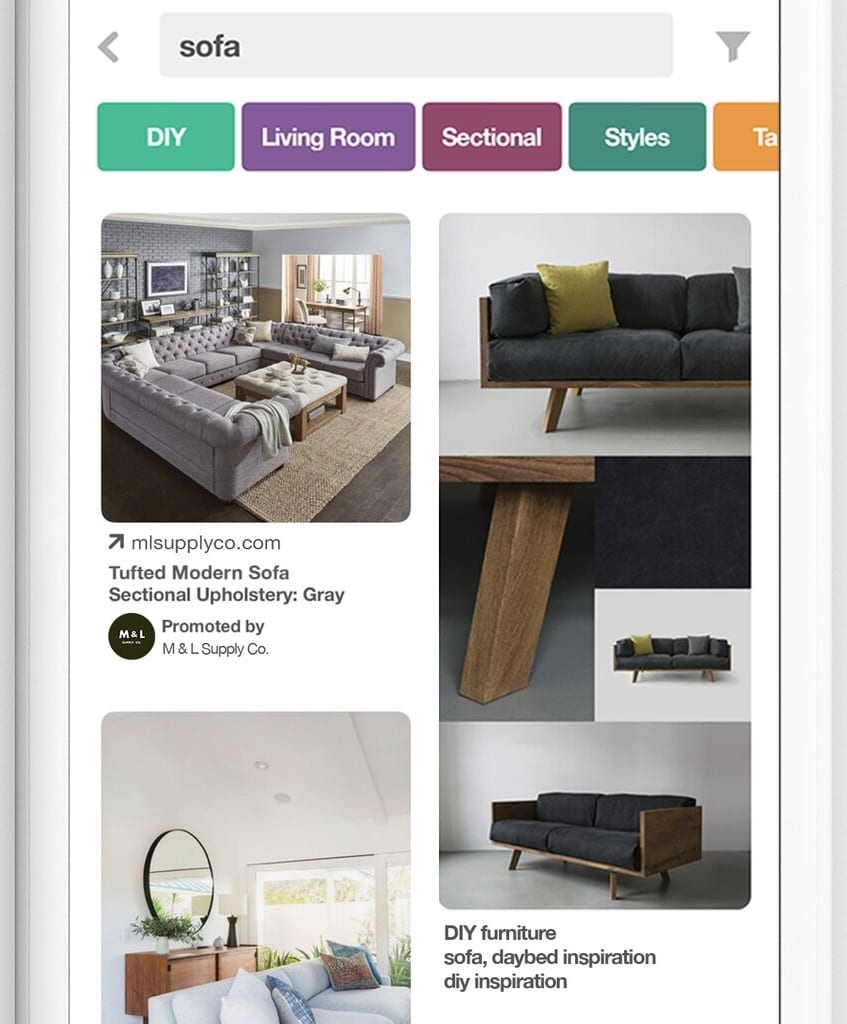
Task: Open the filter funnel icon
Action: click(732, 46)
